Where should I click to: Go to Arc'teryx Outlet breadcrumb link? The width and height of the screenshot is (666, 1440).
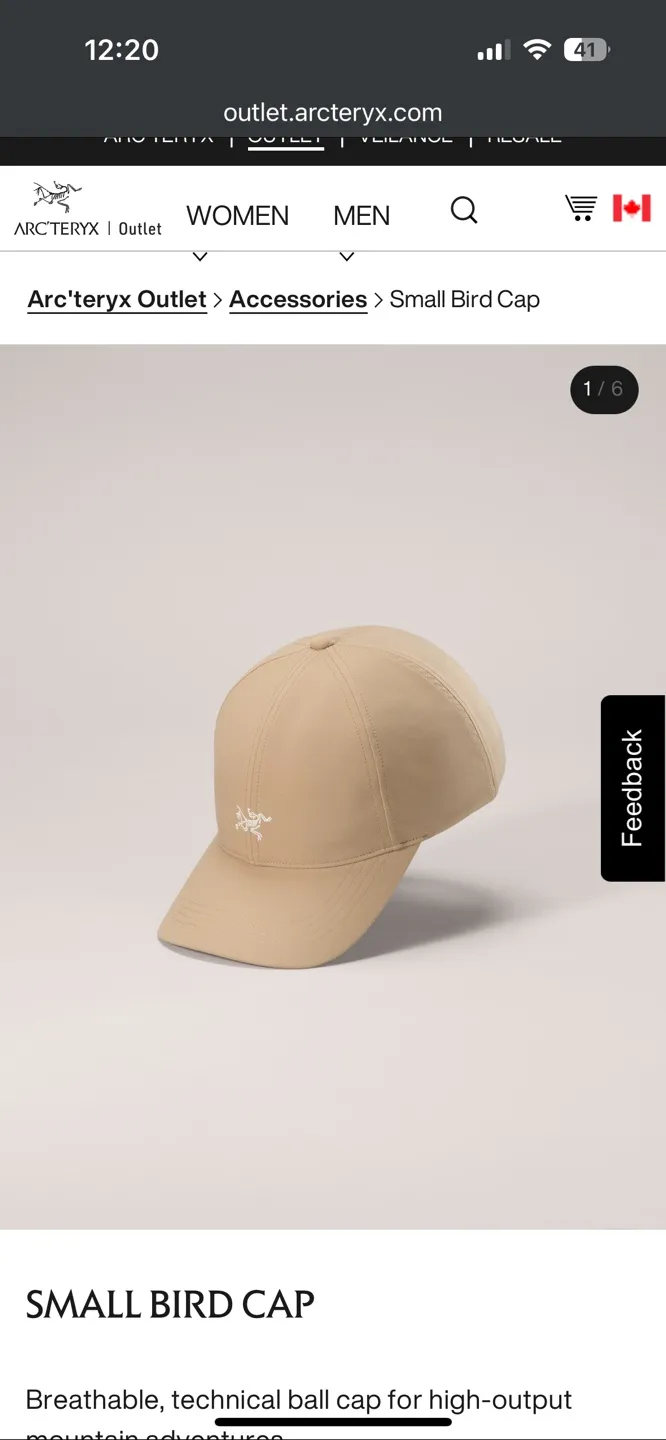point(117,299)
